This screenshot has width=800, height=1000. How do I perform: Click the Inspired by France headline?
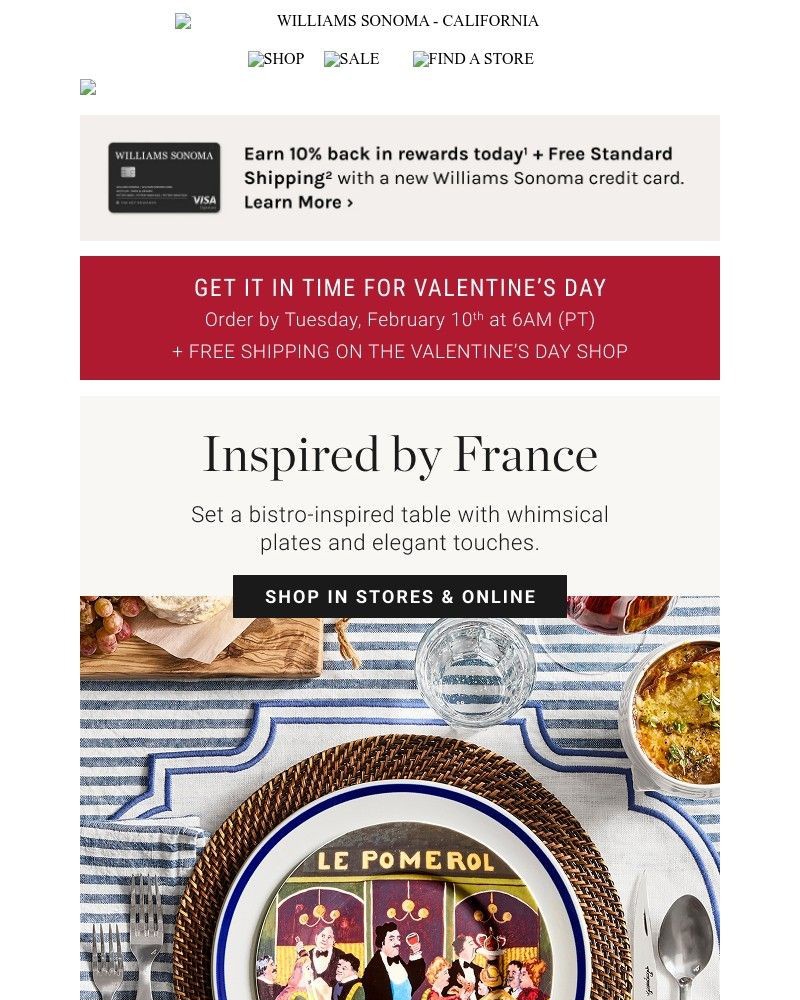[400, 455]
